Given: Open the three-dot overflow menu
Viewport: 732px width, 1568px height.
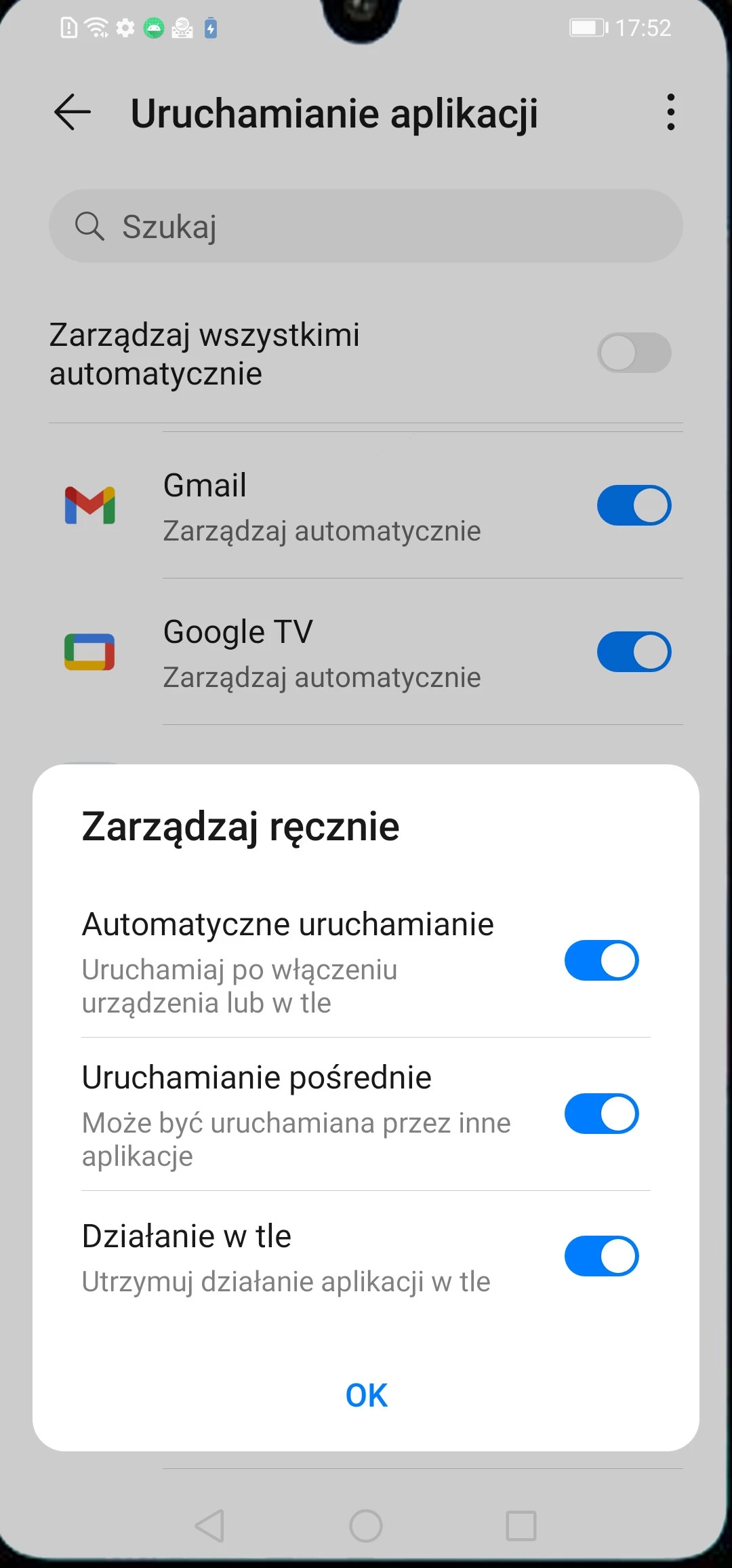Looking at the screenshot, I should point(670,113).
